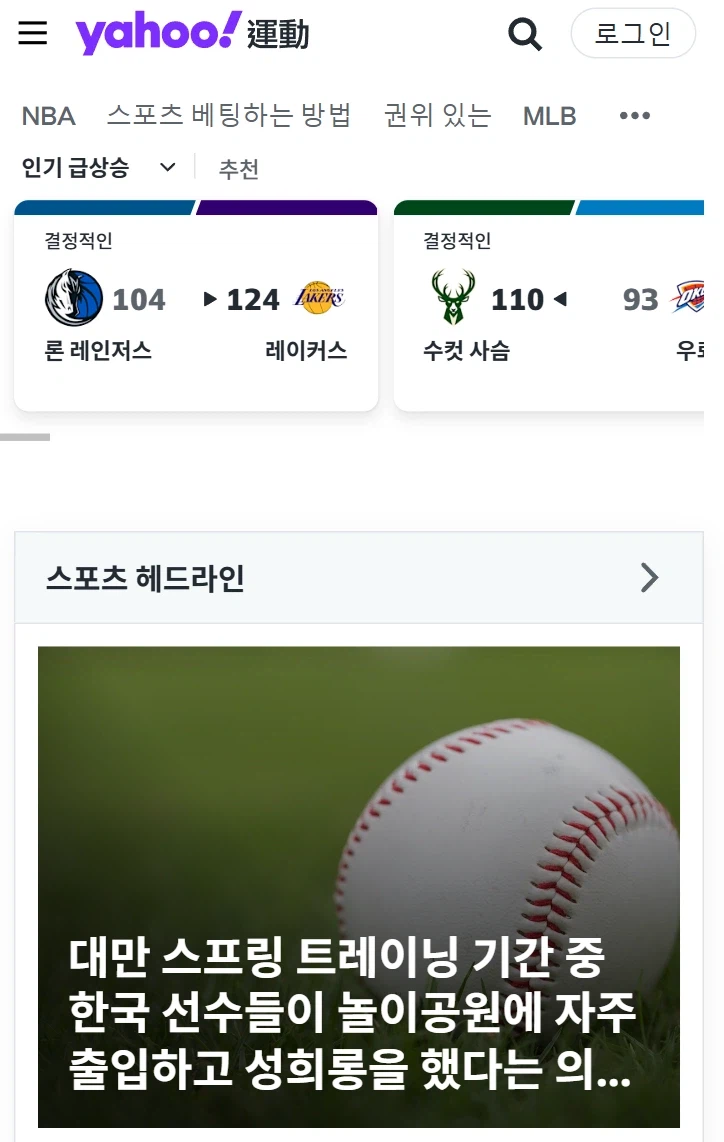Switch to the MLB tab

549,115
